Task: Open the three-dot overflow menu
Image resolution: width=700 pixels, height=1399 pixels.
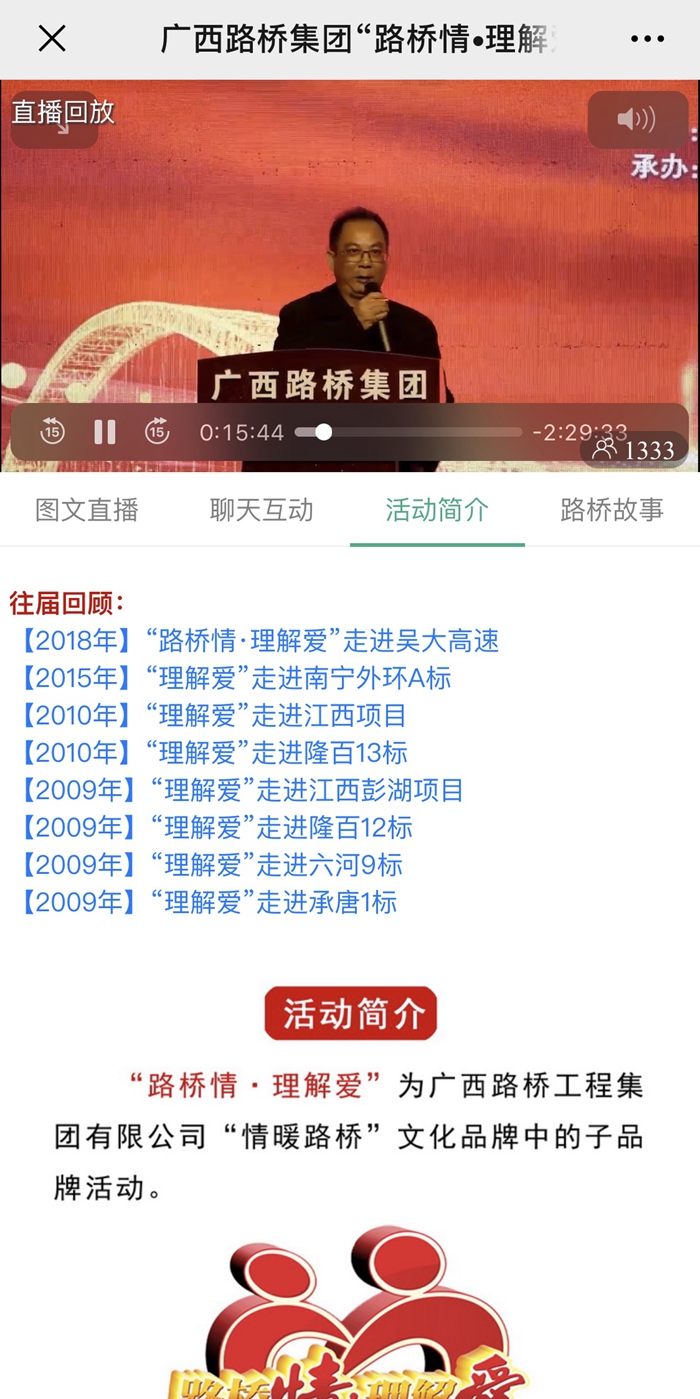Action: pyautogui.click(x=647, y=39)
